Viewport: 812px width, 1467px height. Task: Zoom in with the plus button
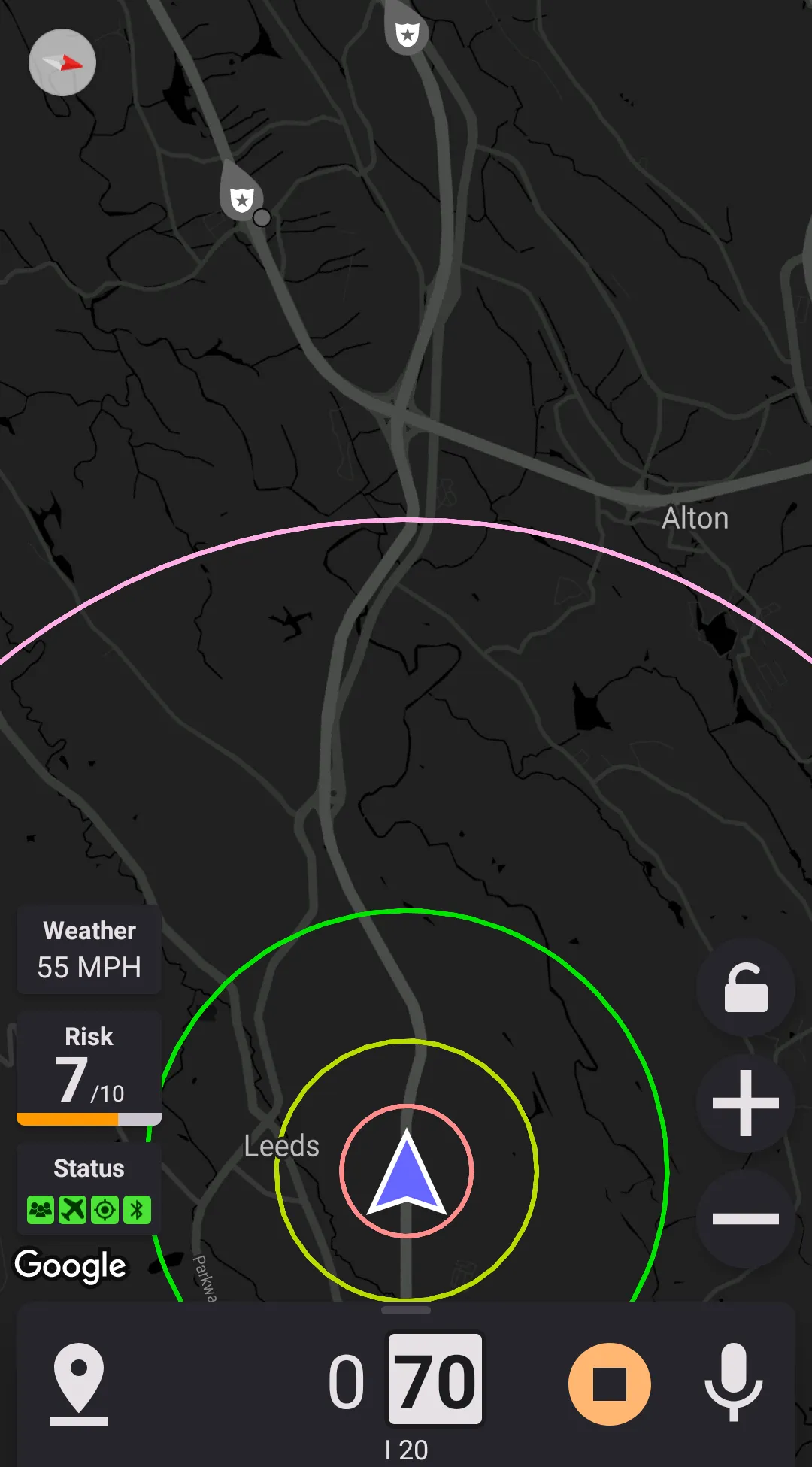(x=745, y=1103)
